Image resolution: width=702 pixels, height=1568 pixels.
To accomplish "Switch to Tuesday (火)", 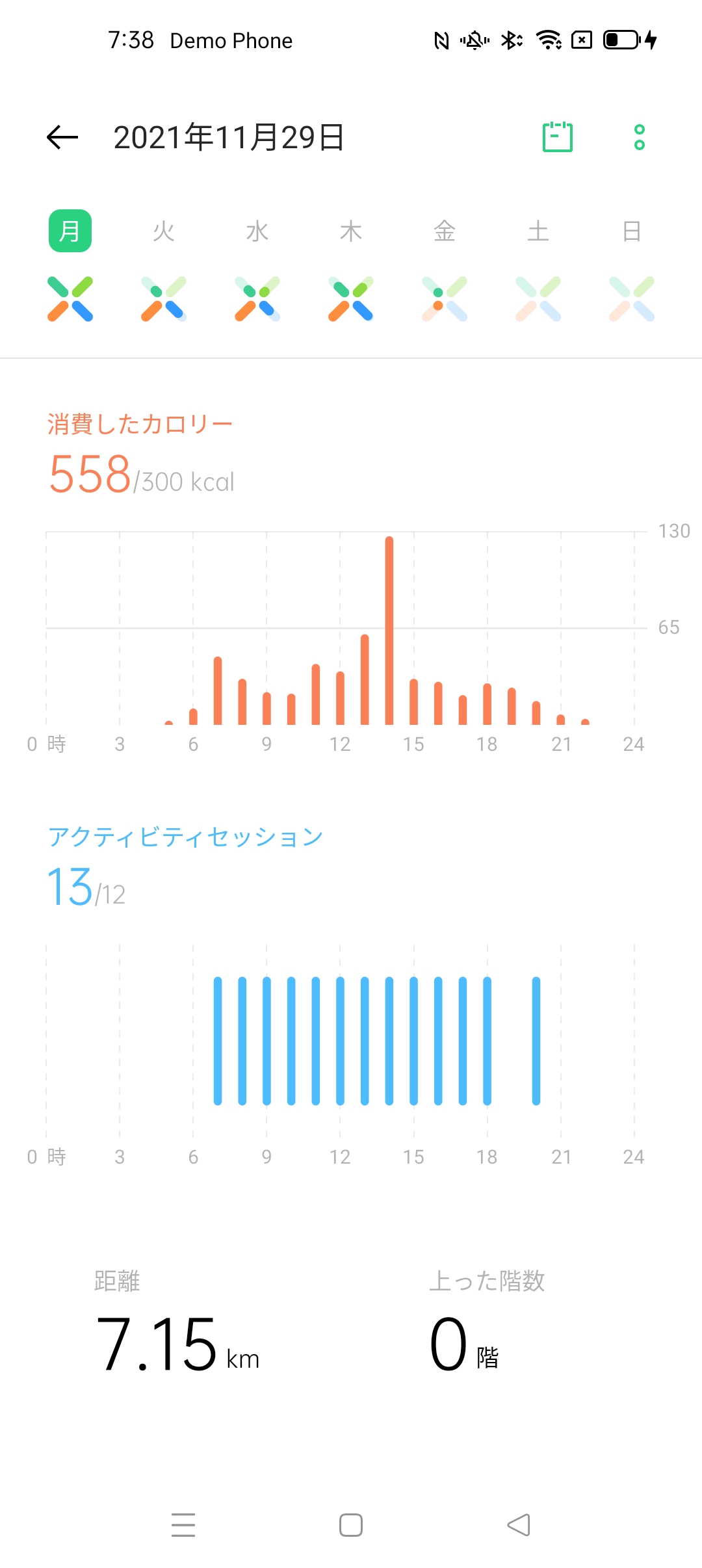I will (x=164, y=231).
